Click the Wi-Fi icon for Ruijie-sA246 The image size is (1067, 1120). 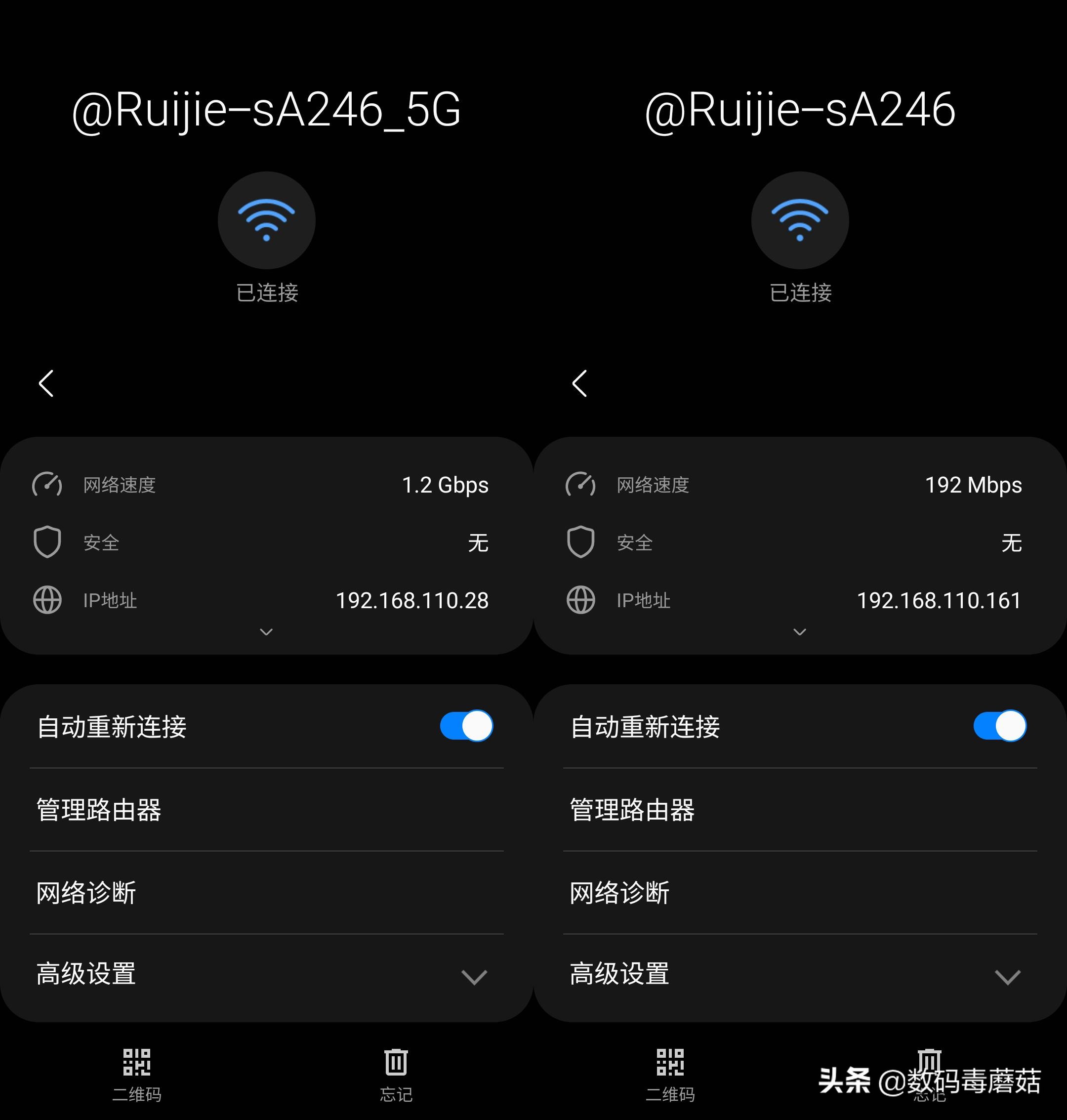pos(800,222)
